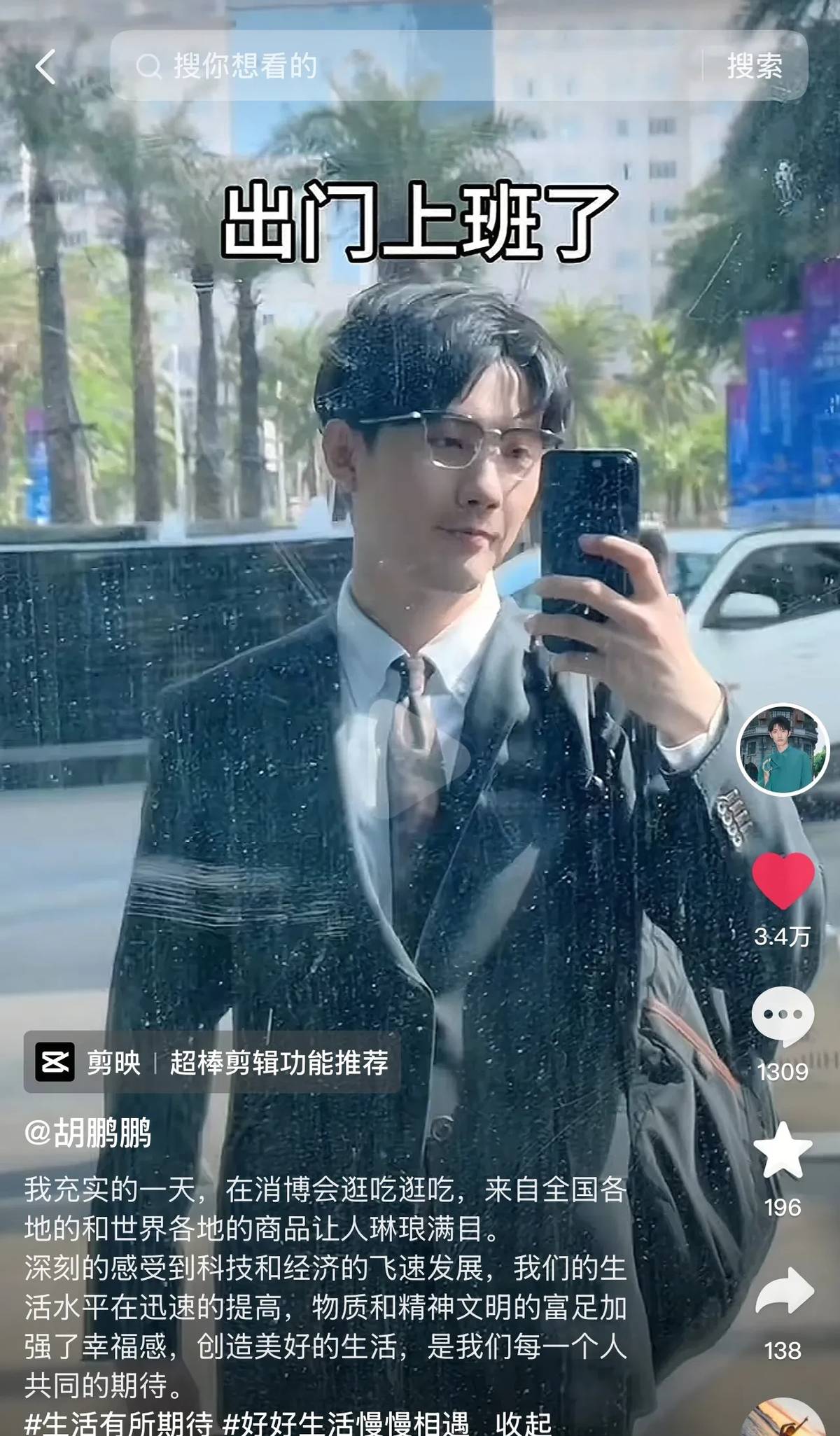The width and height of the screenshot is (840, 1436).
Task: Like this video with the heart
Action: 783,881
